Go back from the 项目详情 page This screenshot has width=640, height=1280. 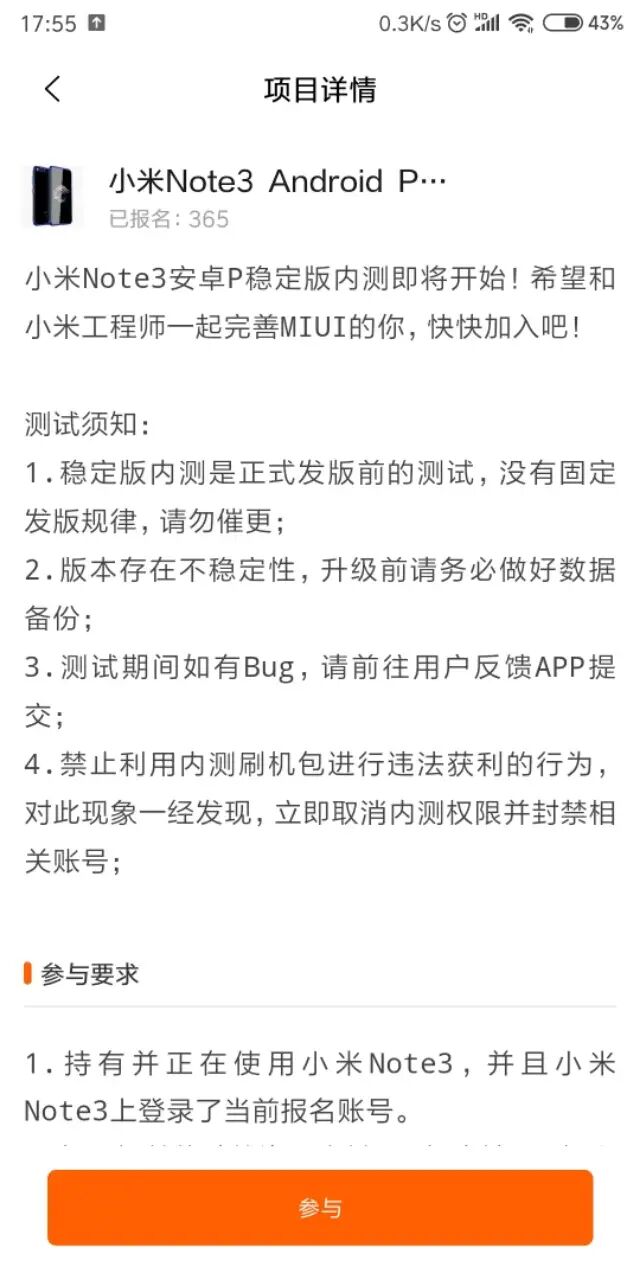click(53, 89)
